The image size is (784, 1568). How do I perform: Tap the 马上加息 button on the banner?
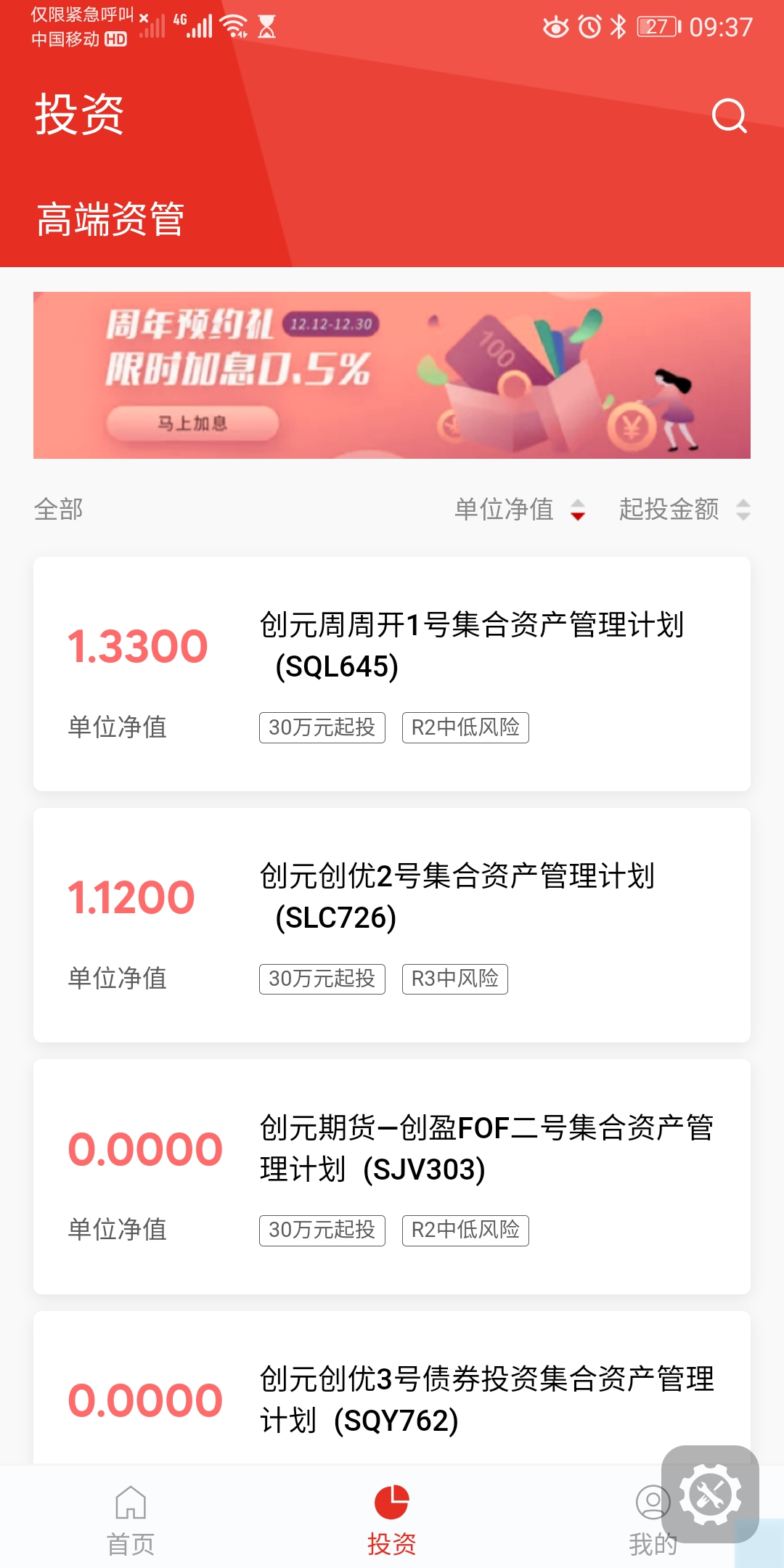(x=192, y=423)
